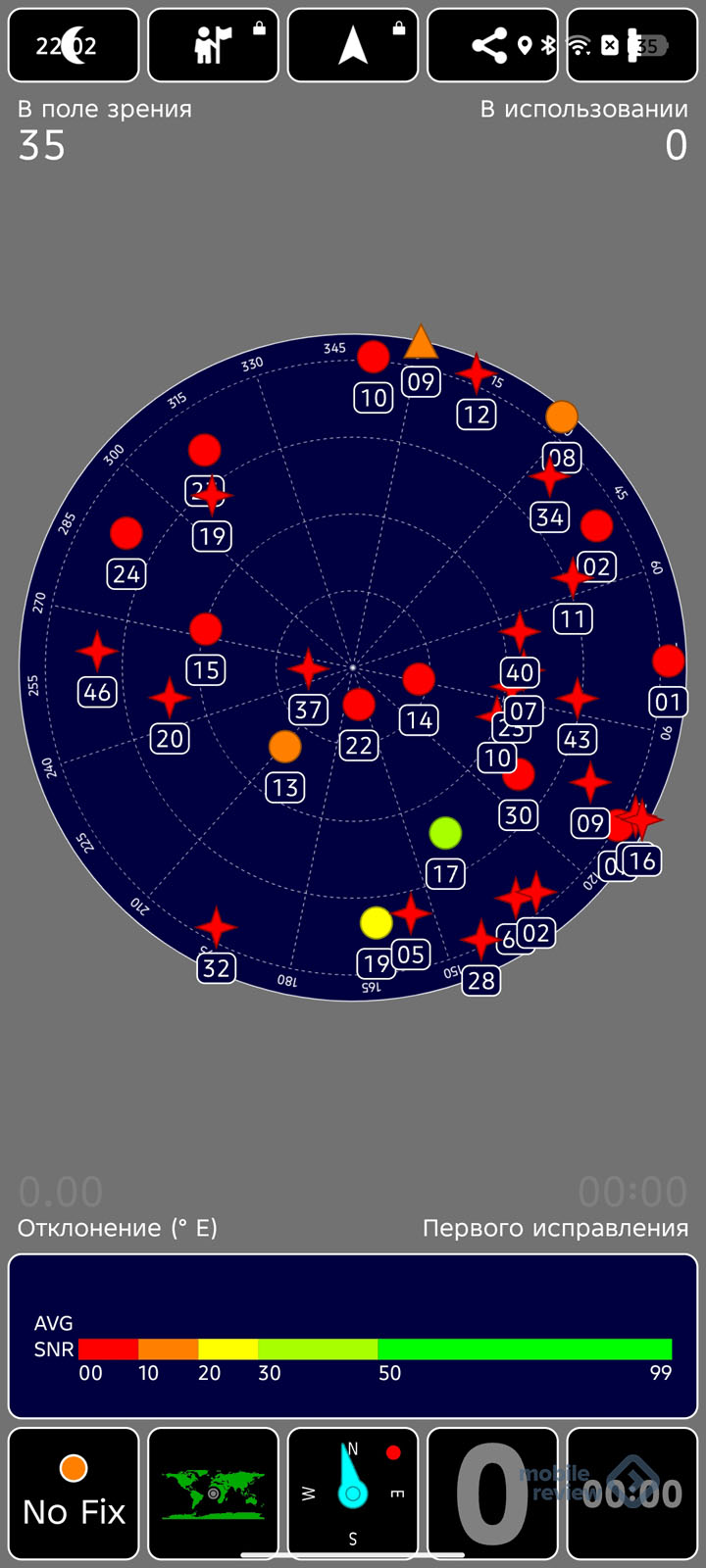Open the locked person-with-flag feature

click(x=213, y=45)
